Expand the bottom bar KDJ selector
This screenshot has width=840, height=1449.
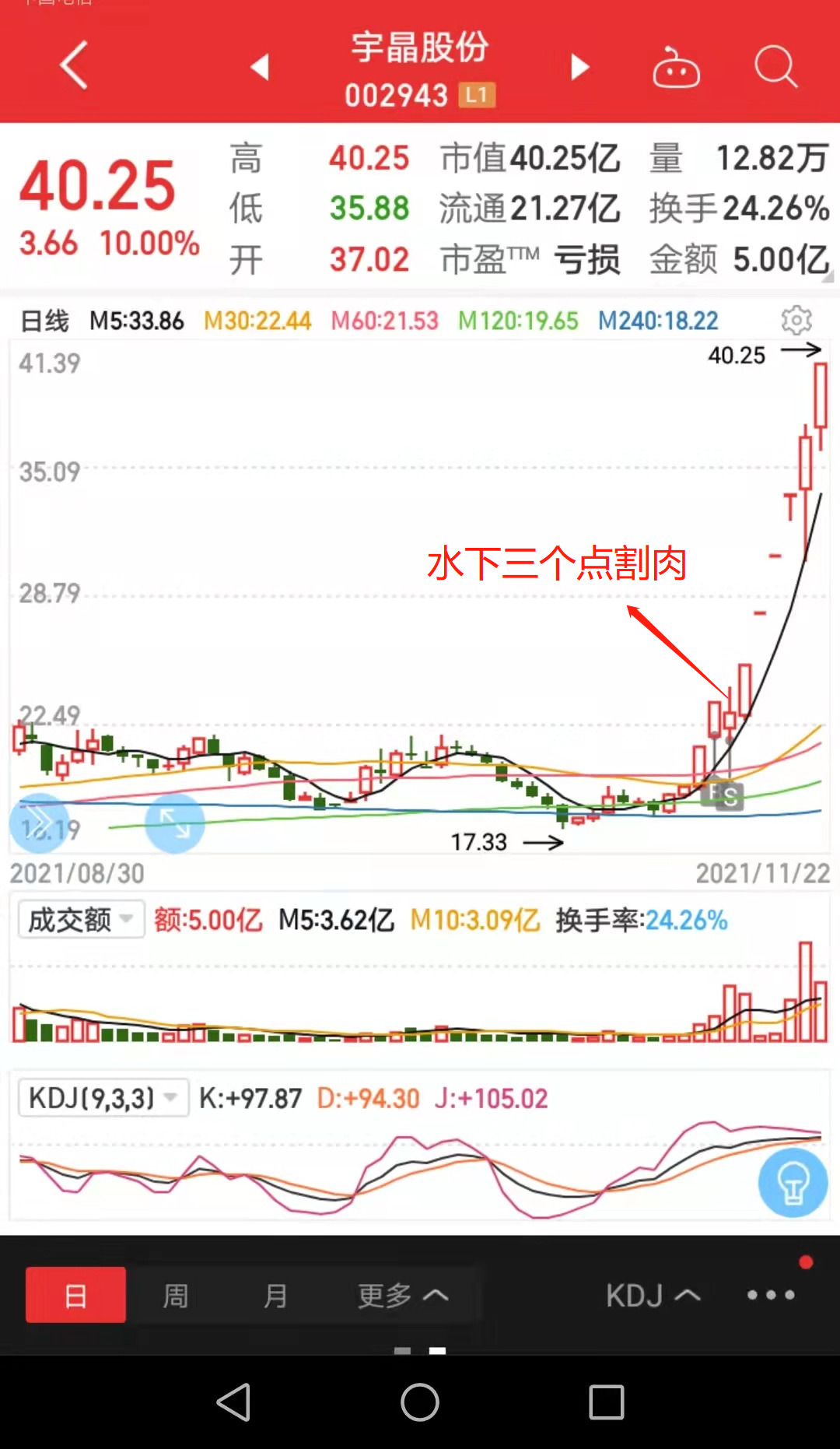pyautogui.click(x=653, y=1296)
